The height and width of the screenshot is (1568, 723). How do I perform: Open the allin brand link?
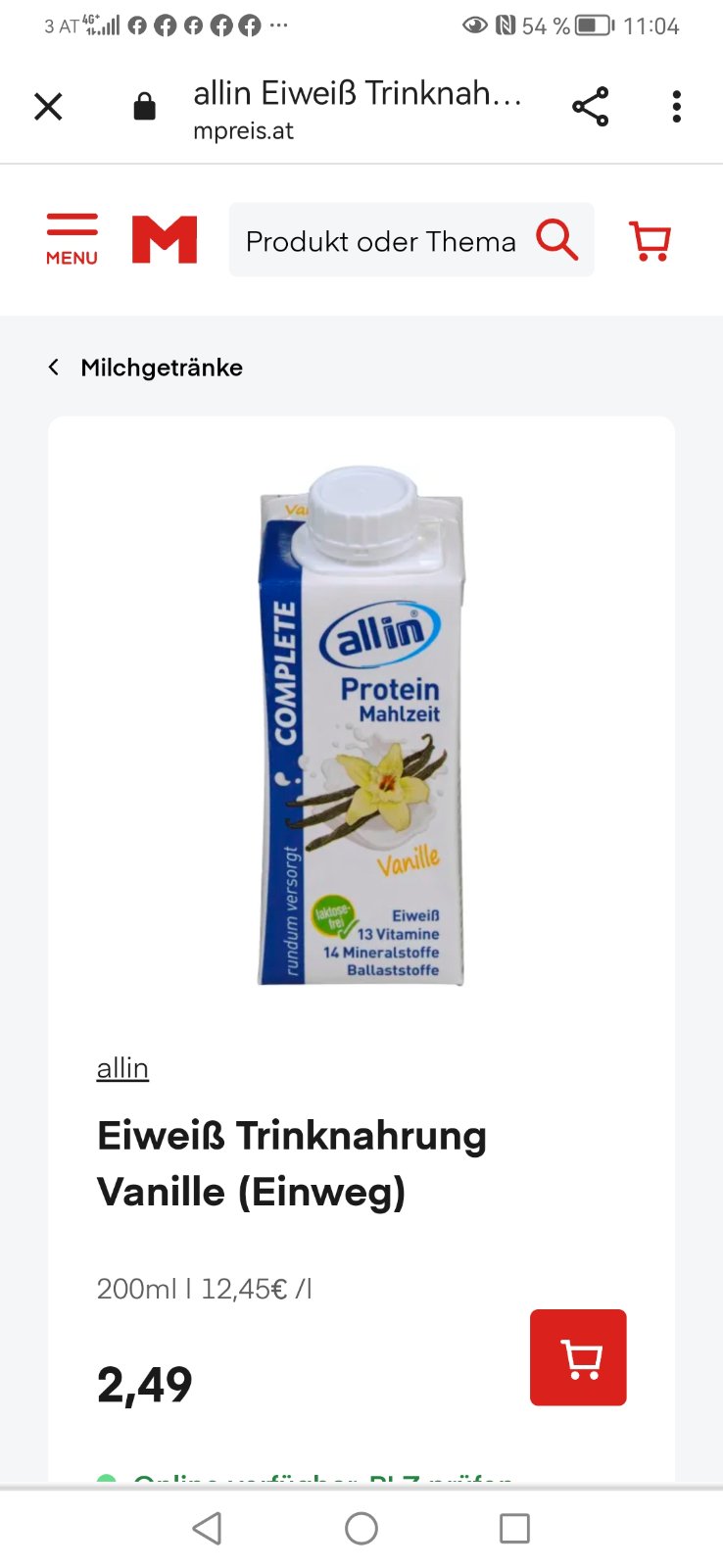tap(122, 1068)
